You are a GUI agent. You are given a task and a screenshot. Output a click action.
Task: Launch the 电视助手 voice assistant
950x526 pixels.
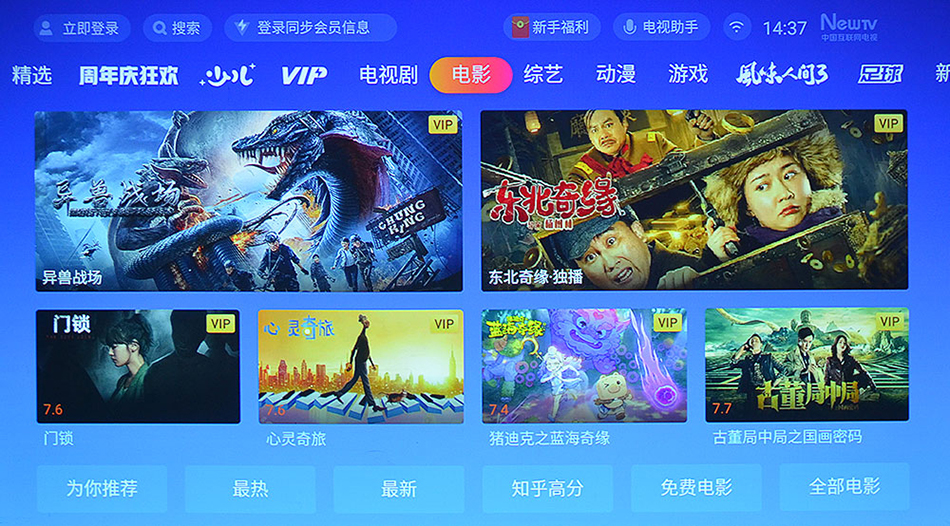(x=660, y=27)
